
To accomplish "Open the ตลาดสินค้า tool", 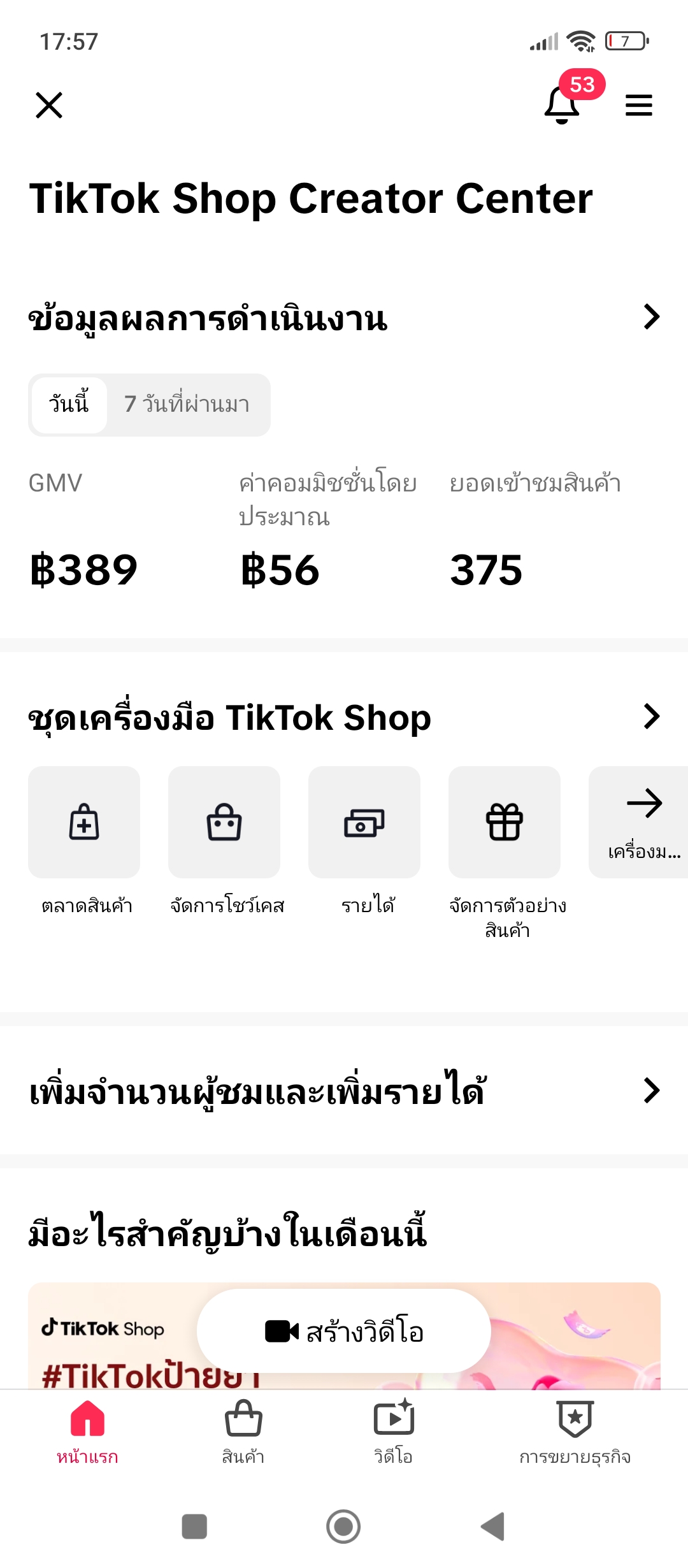I will pyautogui.click(x=84, y=822).
